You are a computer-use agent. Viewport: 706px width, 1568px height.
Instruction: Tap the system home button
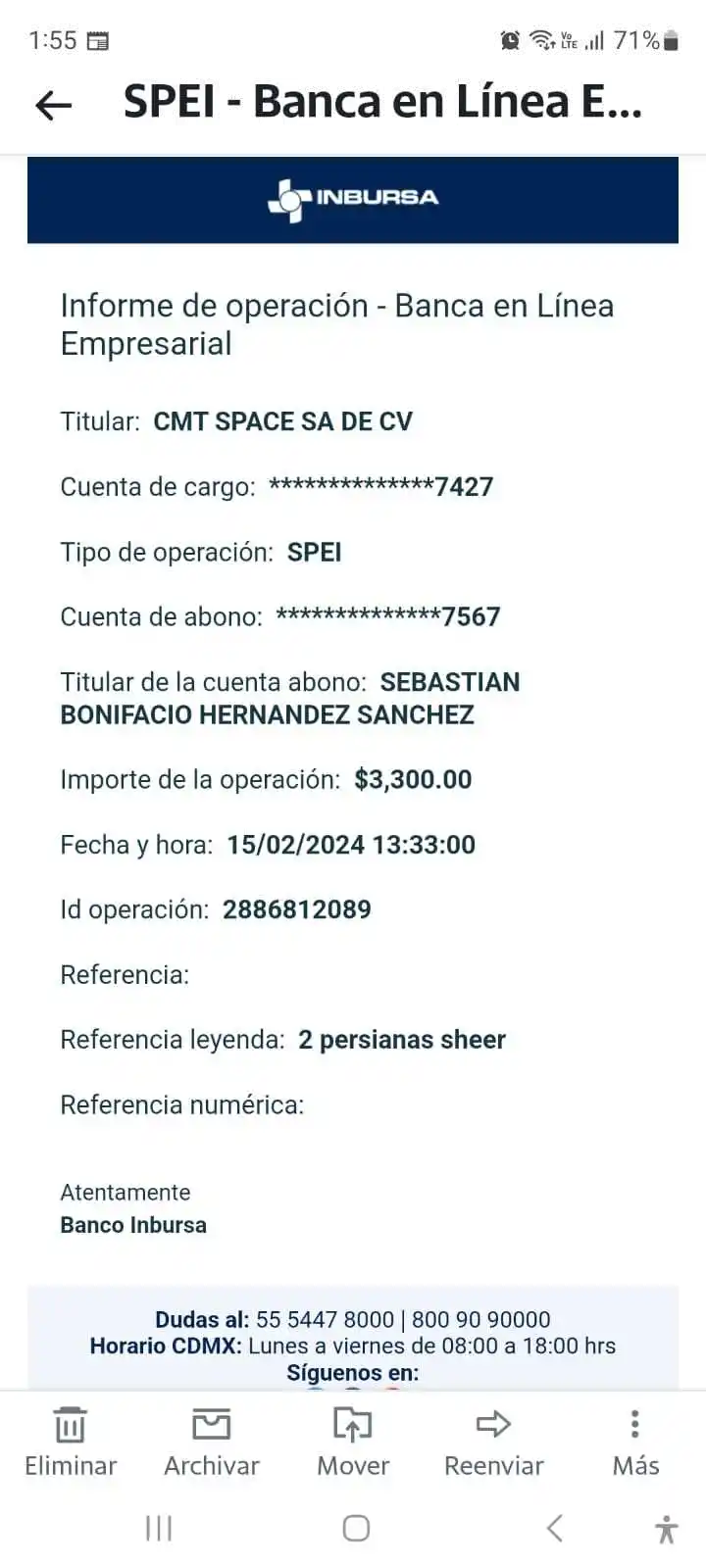point(356,1528)
